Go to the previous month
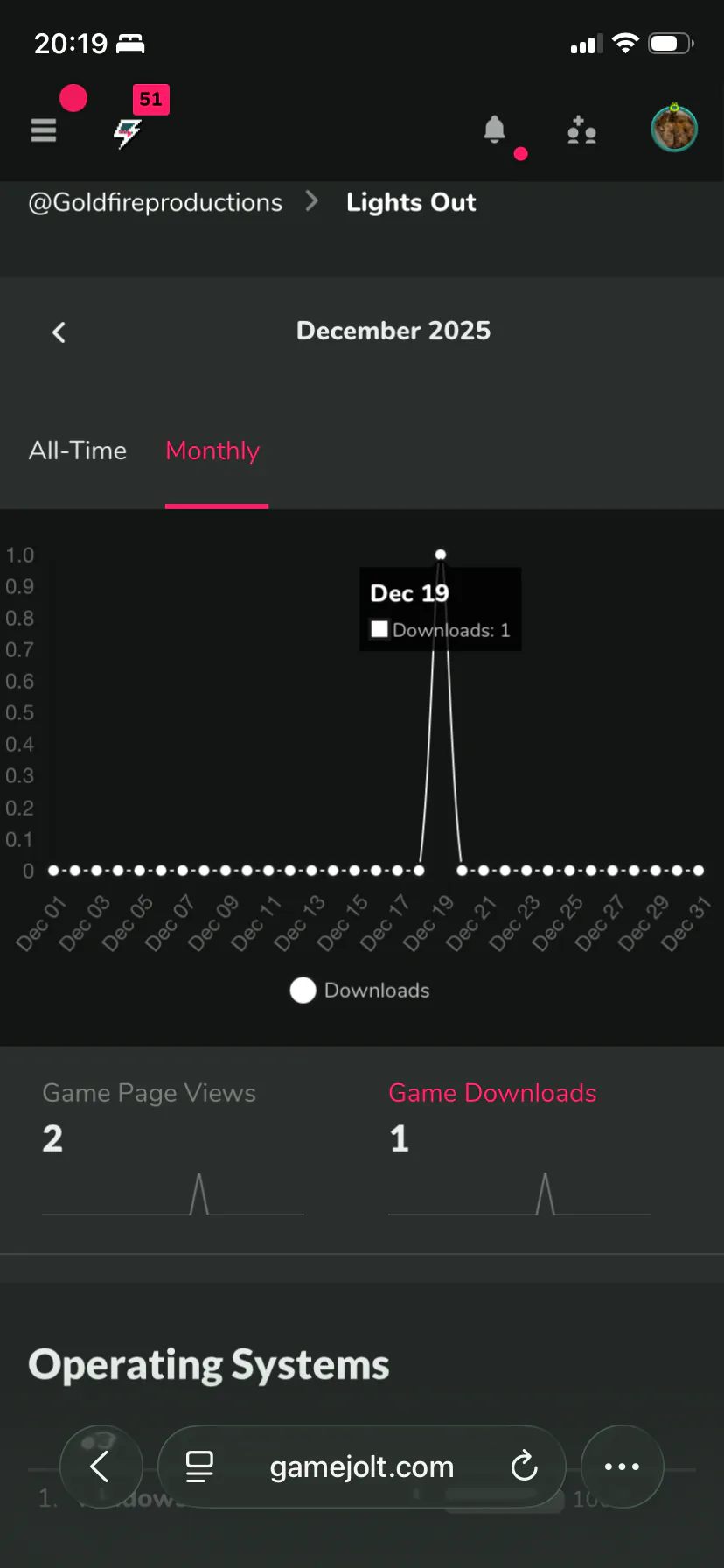Image resolution: width=724 pixels, height=1568 pixels. [x=59, y=332]
